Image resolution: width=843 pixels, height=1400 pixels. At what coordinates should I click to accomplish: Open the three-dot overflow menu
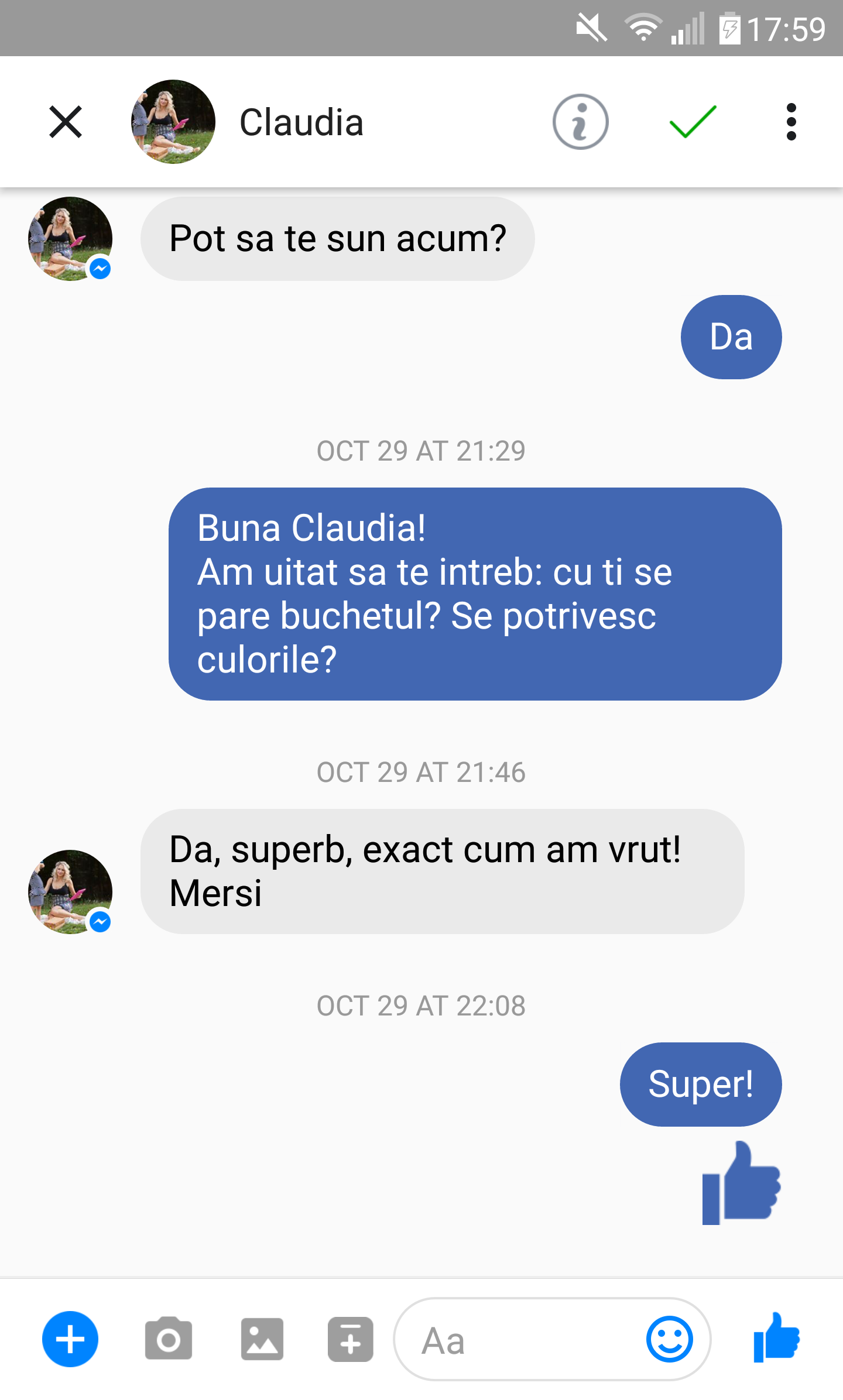791,122
